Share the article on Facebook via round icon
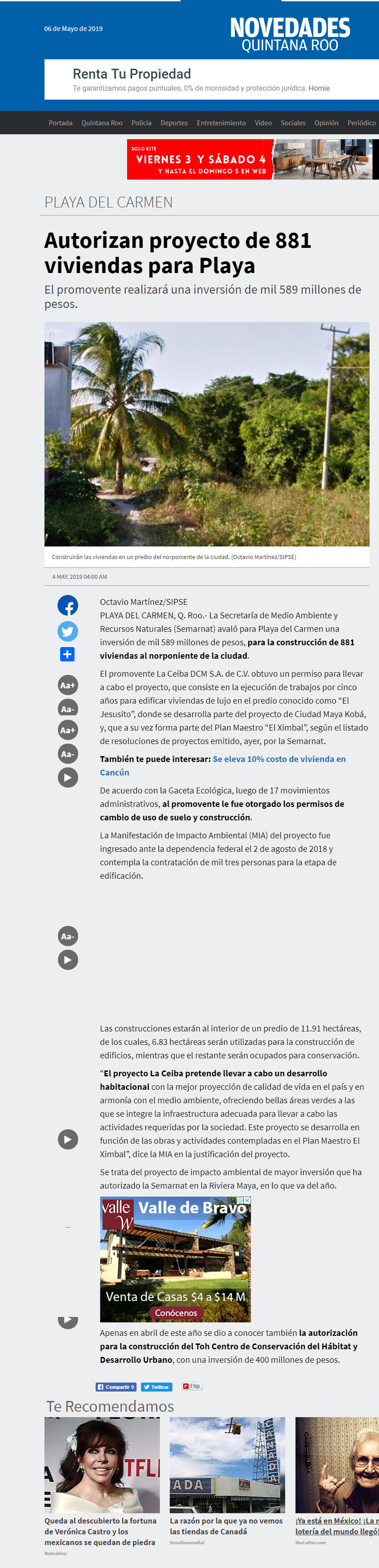Screen dimensions: 379x1568 tap(67, 606)
